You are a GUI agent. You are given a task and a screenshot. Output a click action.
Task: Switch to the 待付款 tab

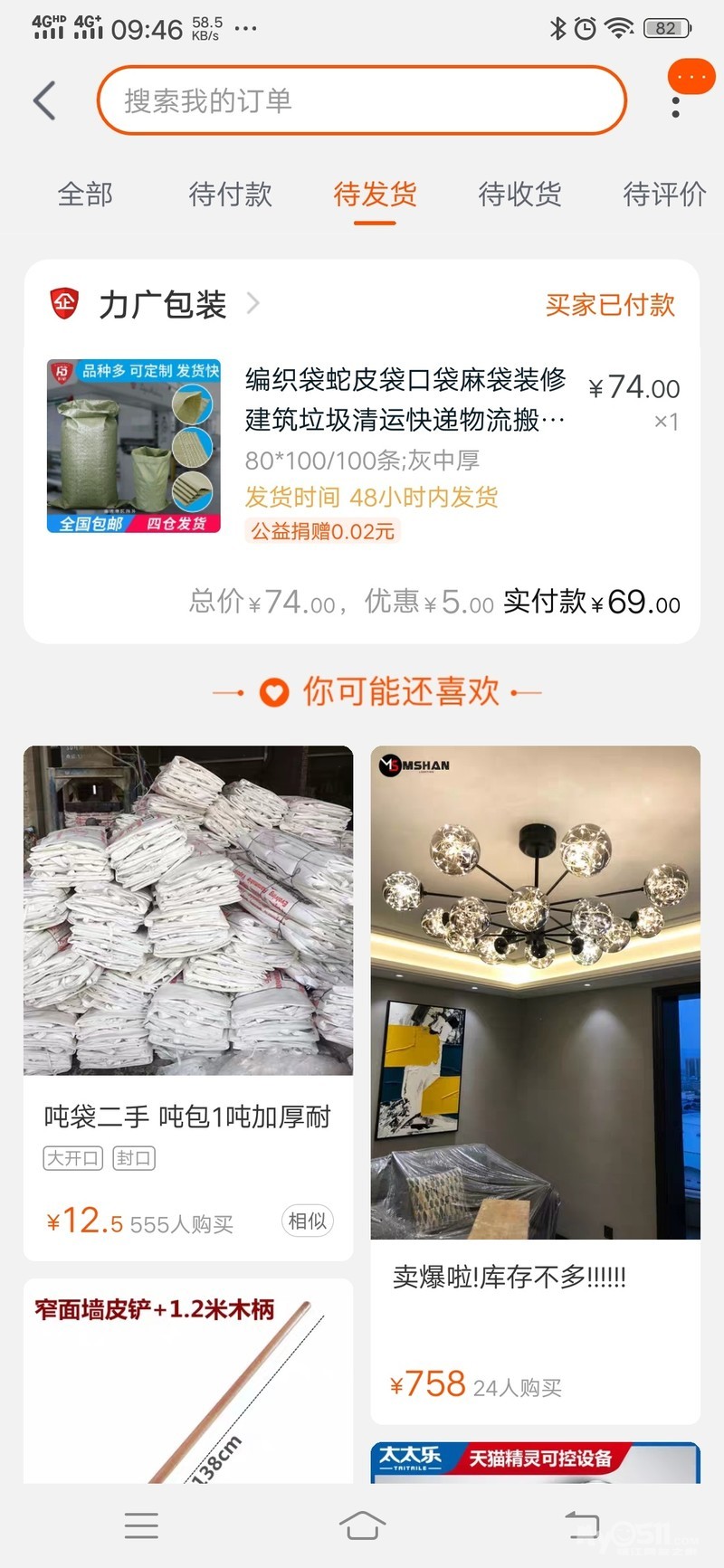click(x=230, y=194)
